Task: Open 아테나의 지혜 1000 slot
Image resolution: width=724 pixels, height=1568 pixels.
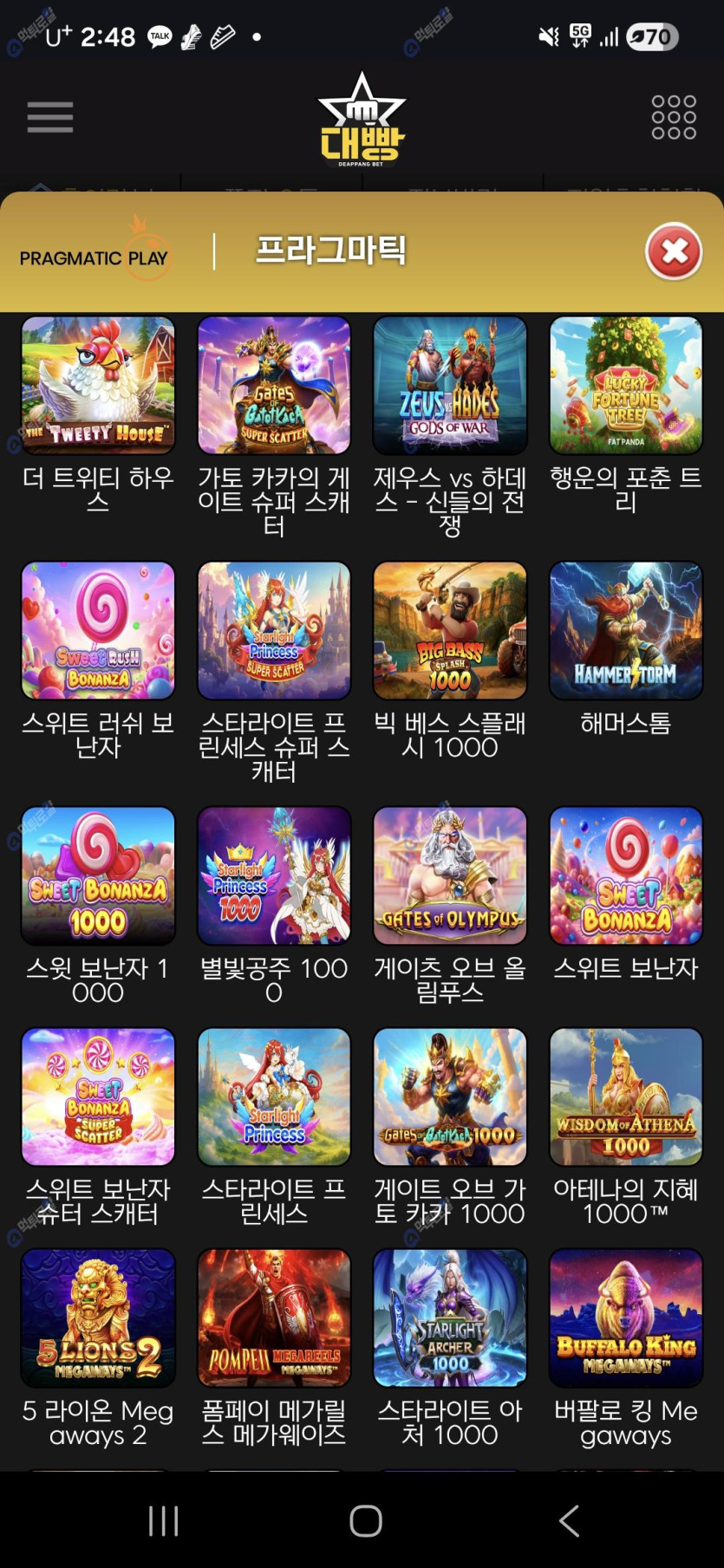Action: pos(626,1096)
